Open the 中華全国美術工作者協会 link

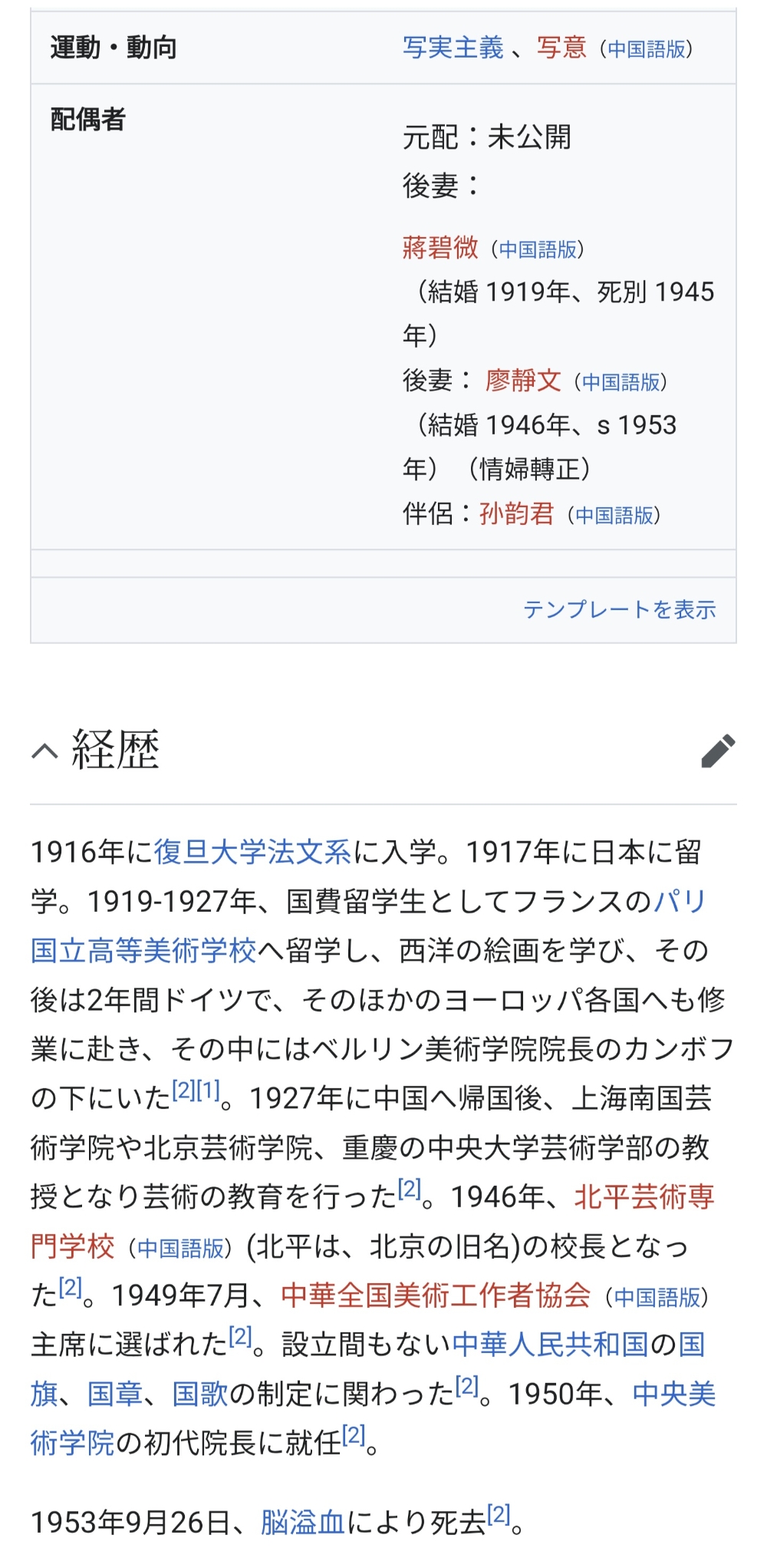tap(436, 1295)
